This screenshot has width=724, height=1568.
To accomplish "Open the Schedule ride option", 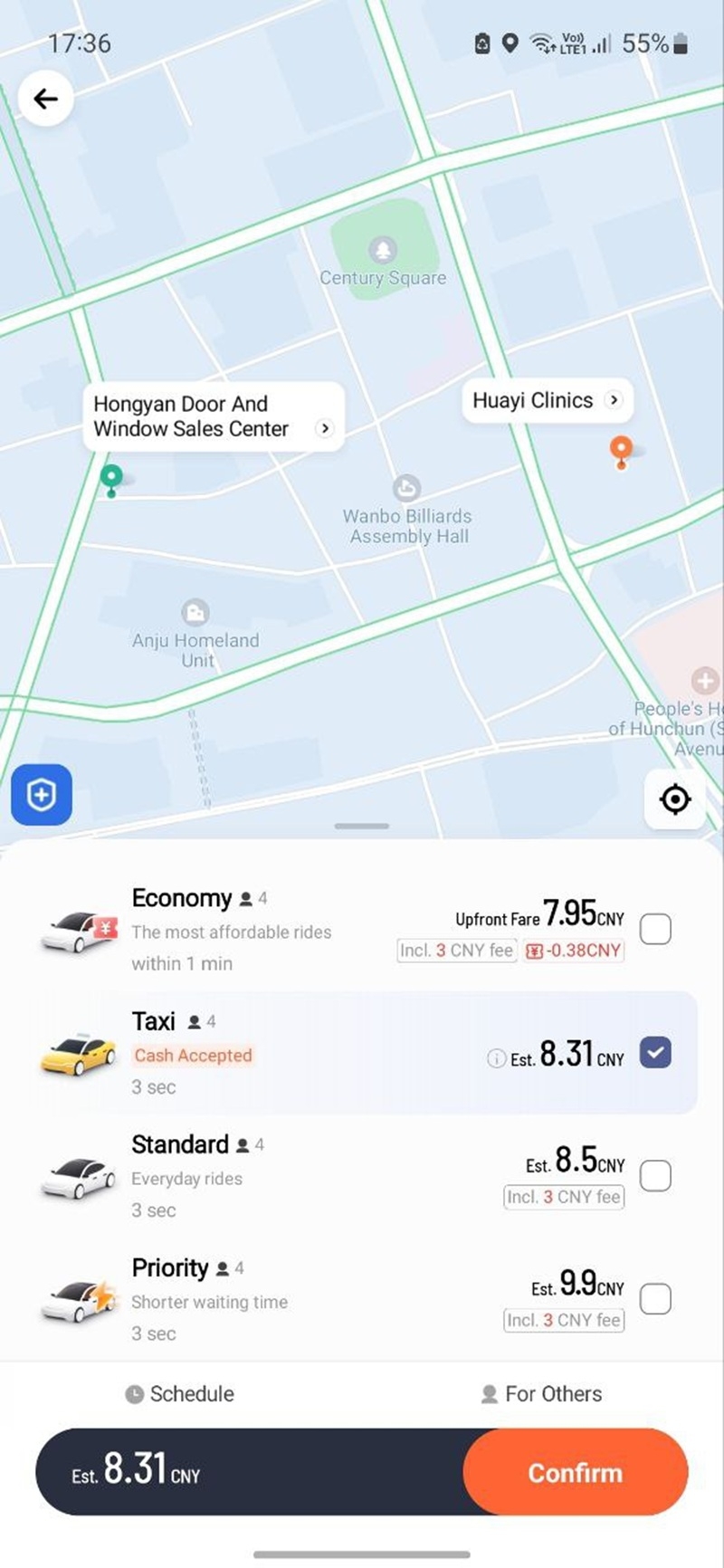I will (178, 1394).
